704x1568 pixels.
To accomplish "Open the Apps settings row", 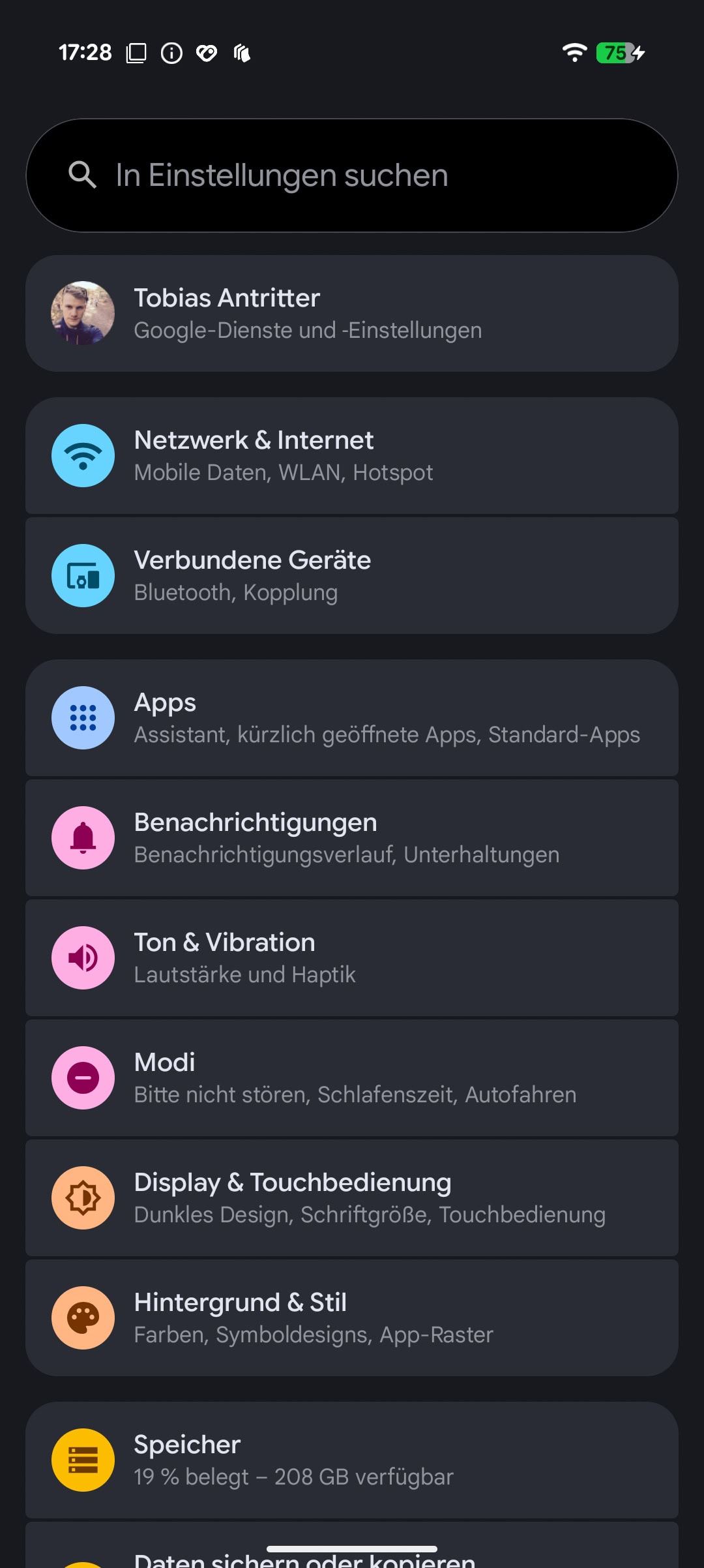I will 352,718.
